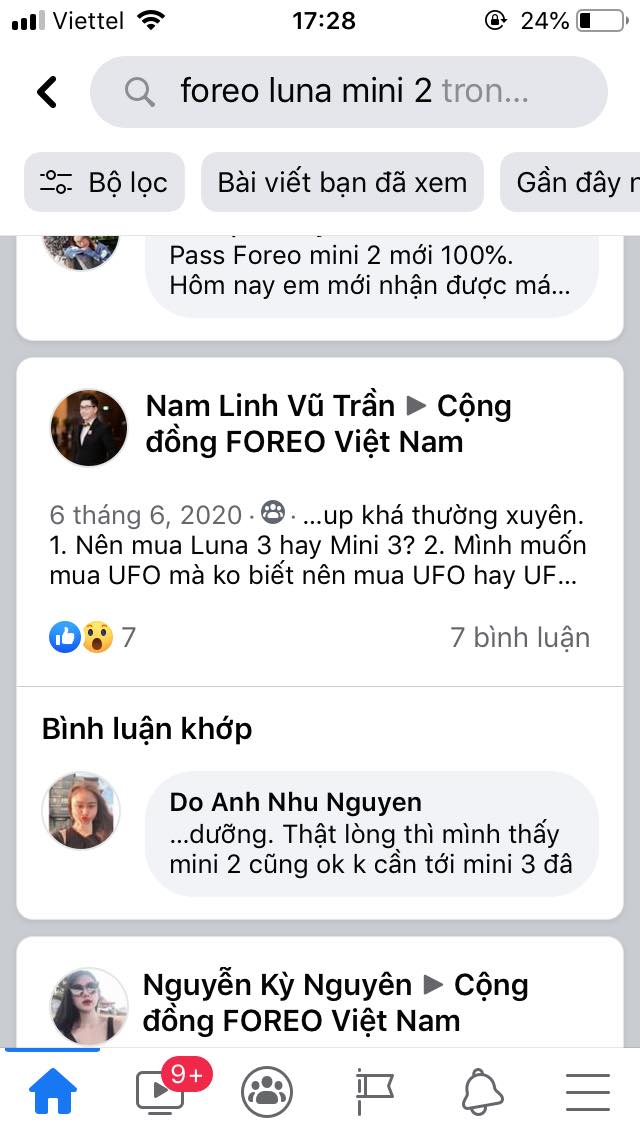Open Nam Linh Vũ Trần's post about Luna 3
This screenshot has height=1136, width=640.
(318, 546)
